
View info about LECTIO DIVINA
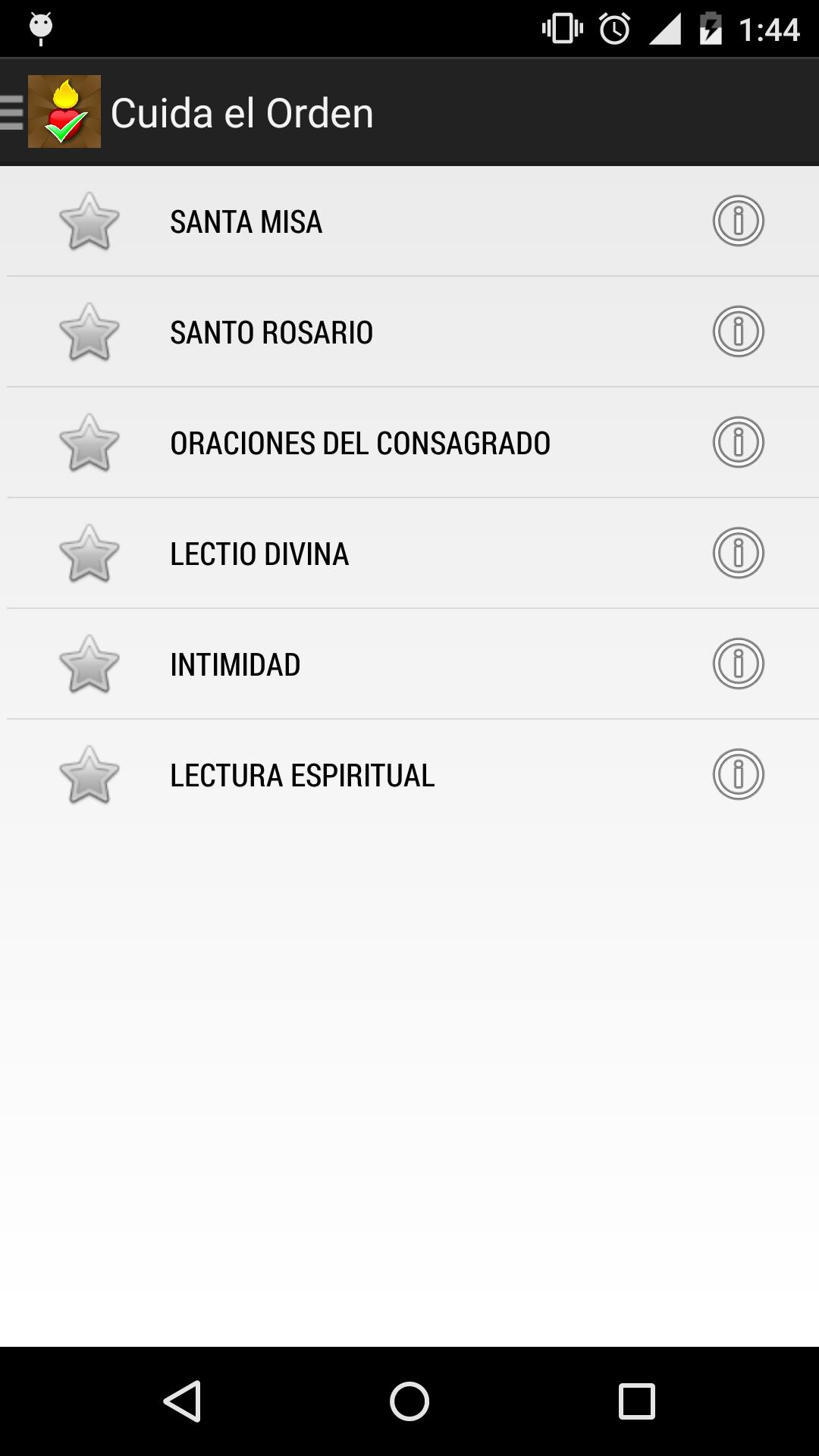point(736,553)
